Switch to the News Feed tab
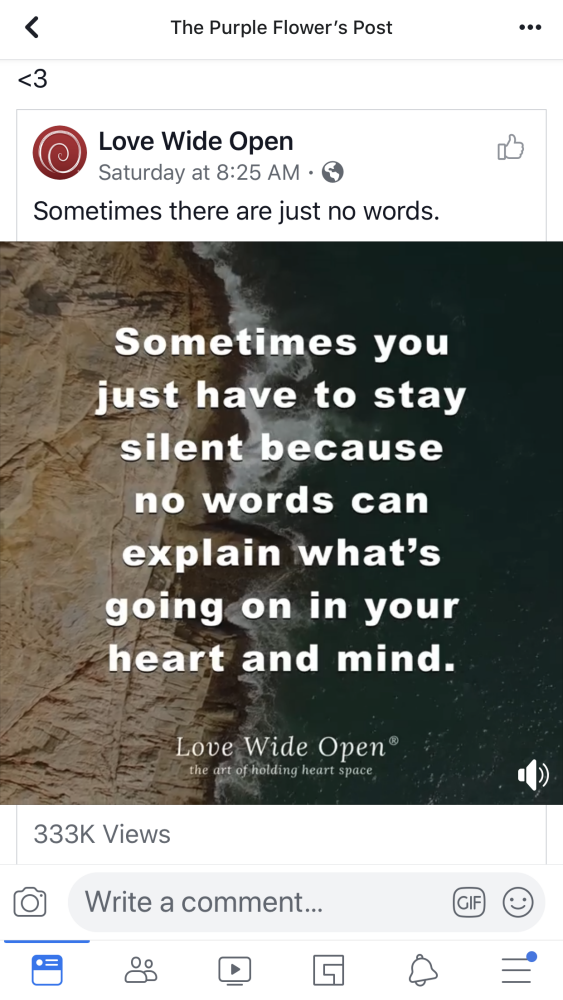 coord(47,970)
